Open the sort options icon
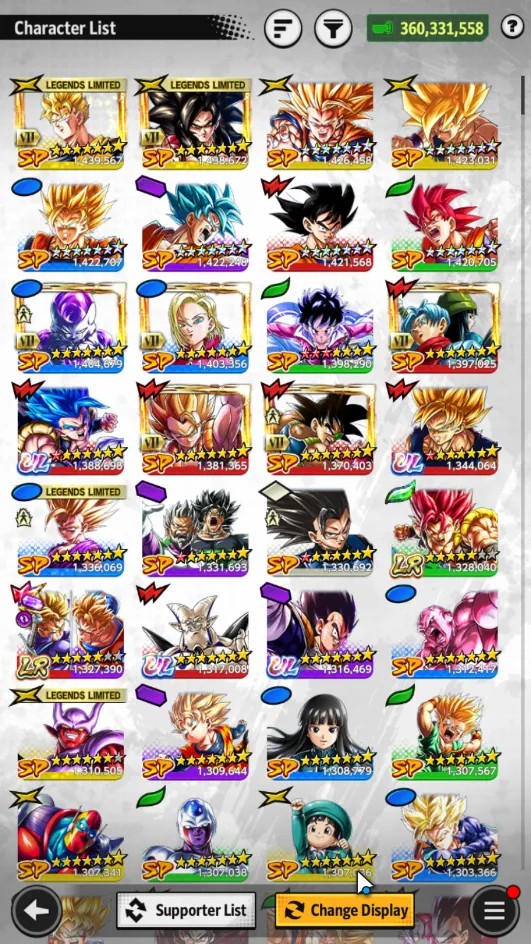This screenshot has height=944, width=531. click(283, 28)
